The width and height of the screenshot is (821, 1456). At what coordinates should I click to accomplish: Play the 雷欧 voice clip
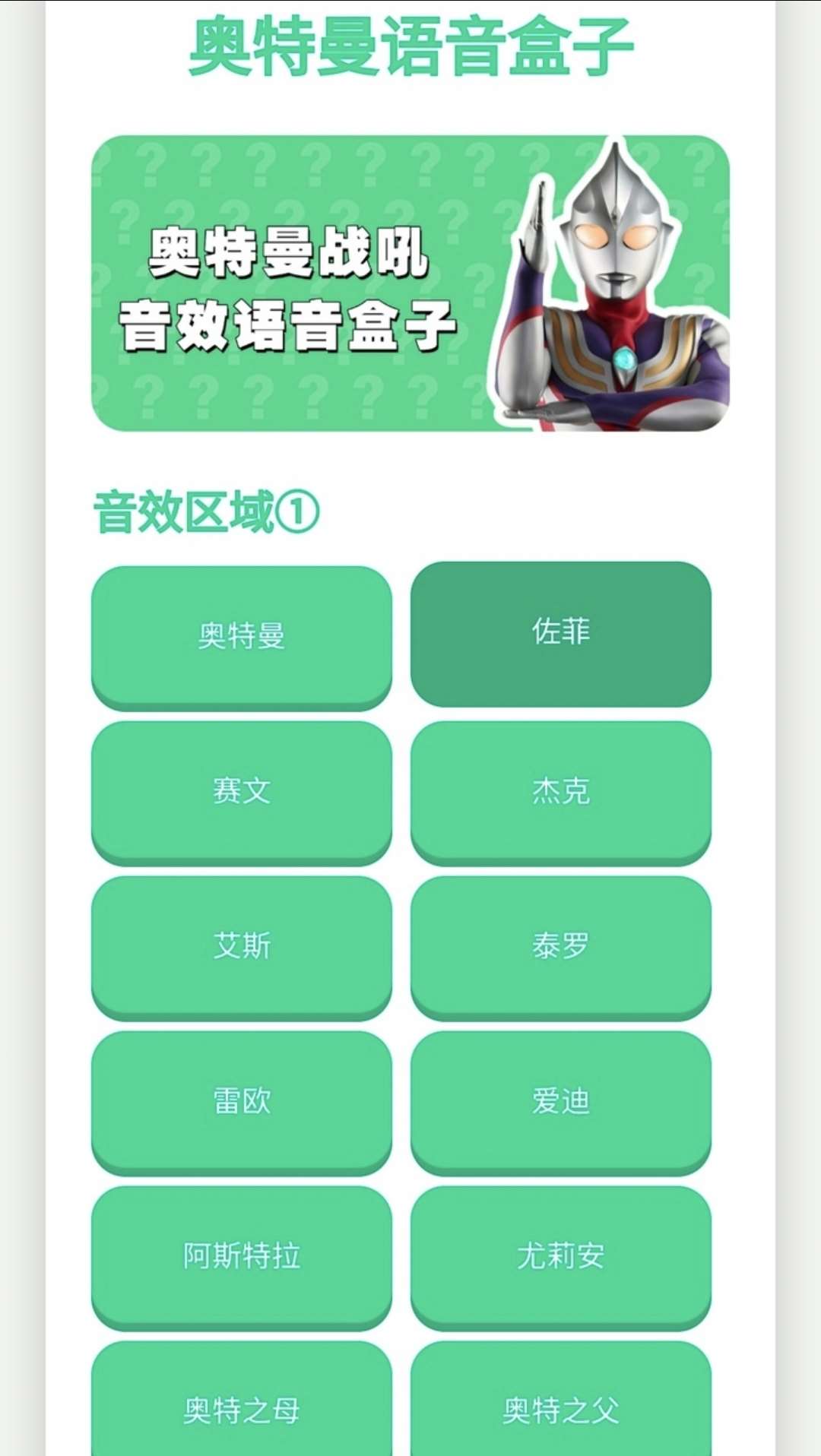pyautogui.click(x=242, y=1100)
